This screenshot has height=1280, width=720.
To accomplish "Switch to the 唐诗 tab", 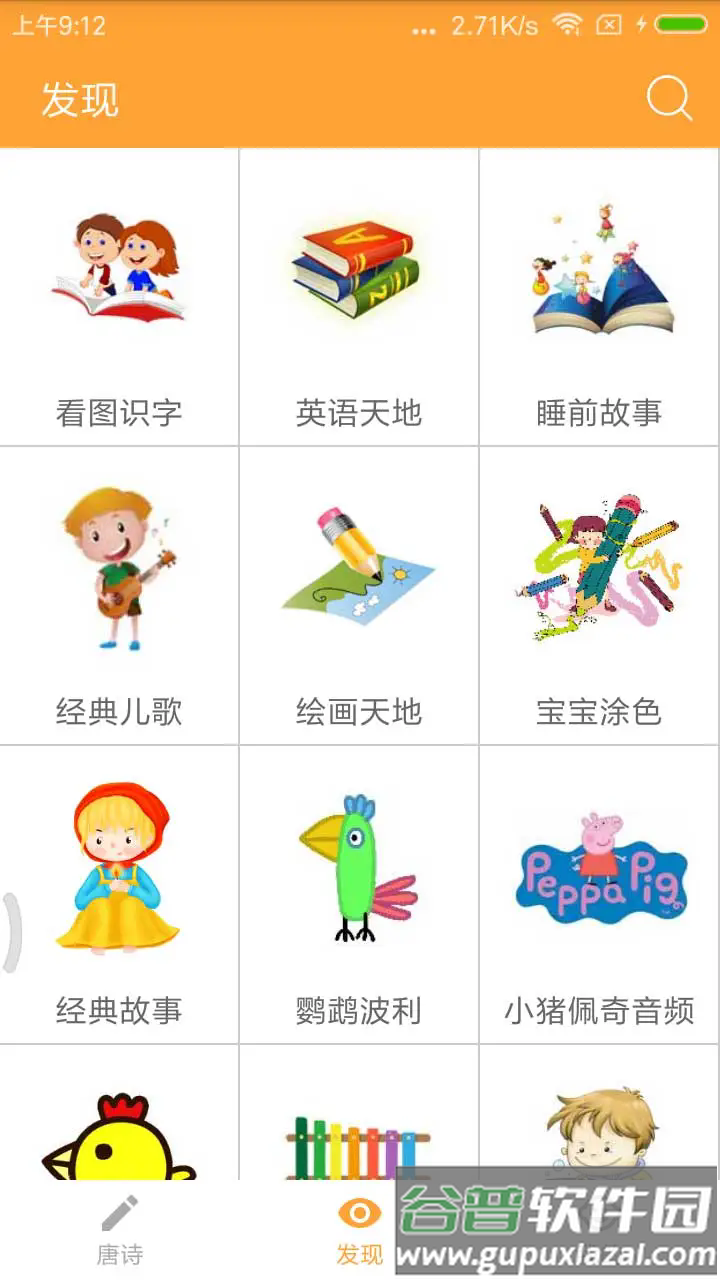I will click(120, 1230).
